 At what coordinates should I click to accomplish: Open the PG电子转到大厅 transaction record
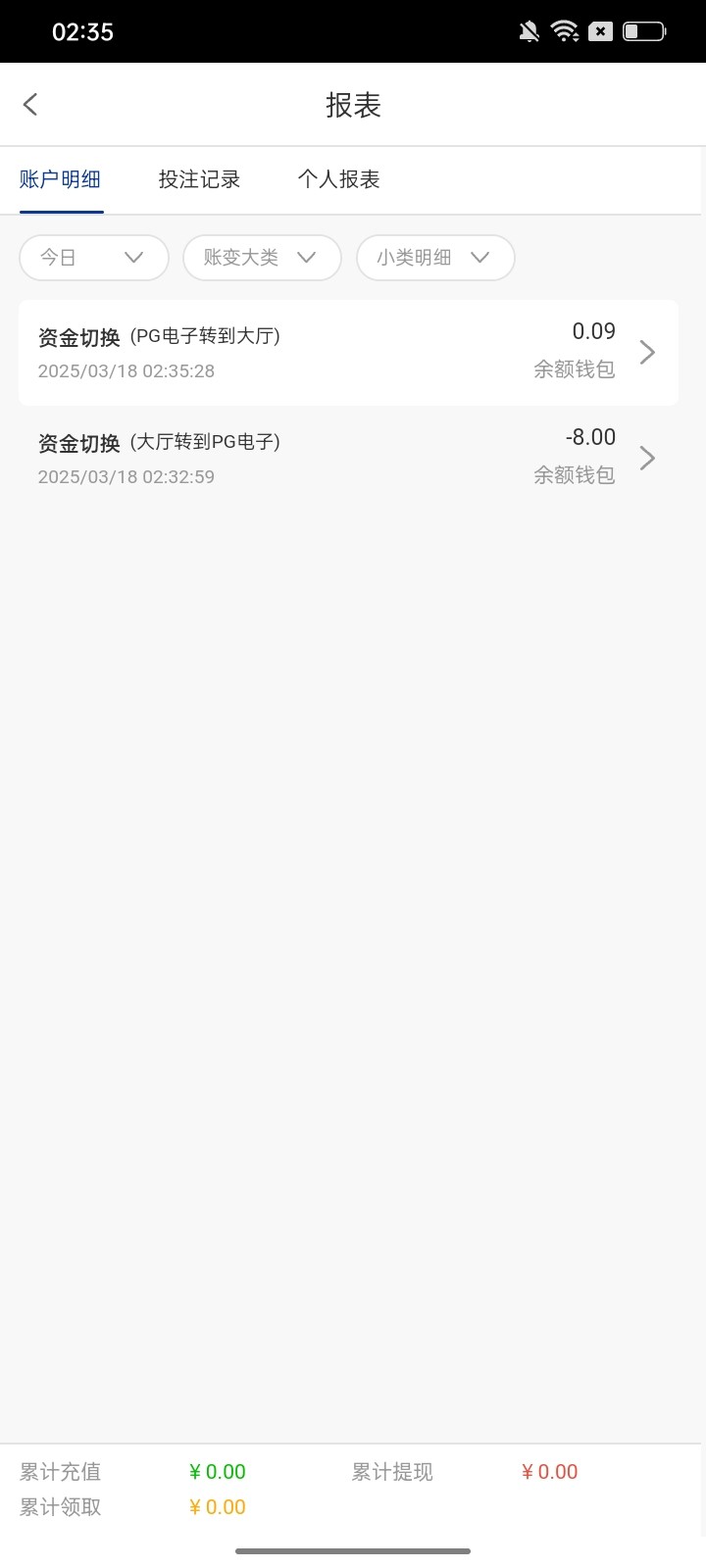348,353
